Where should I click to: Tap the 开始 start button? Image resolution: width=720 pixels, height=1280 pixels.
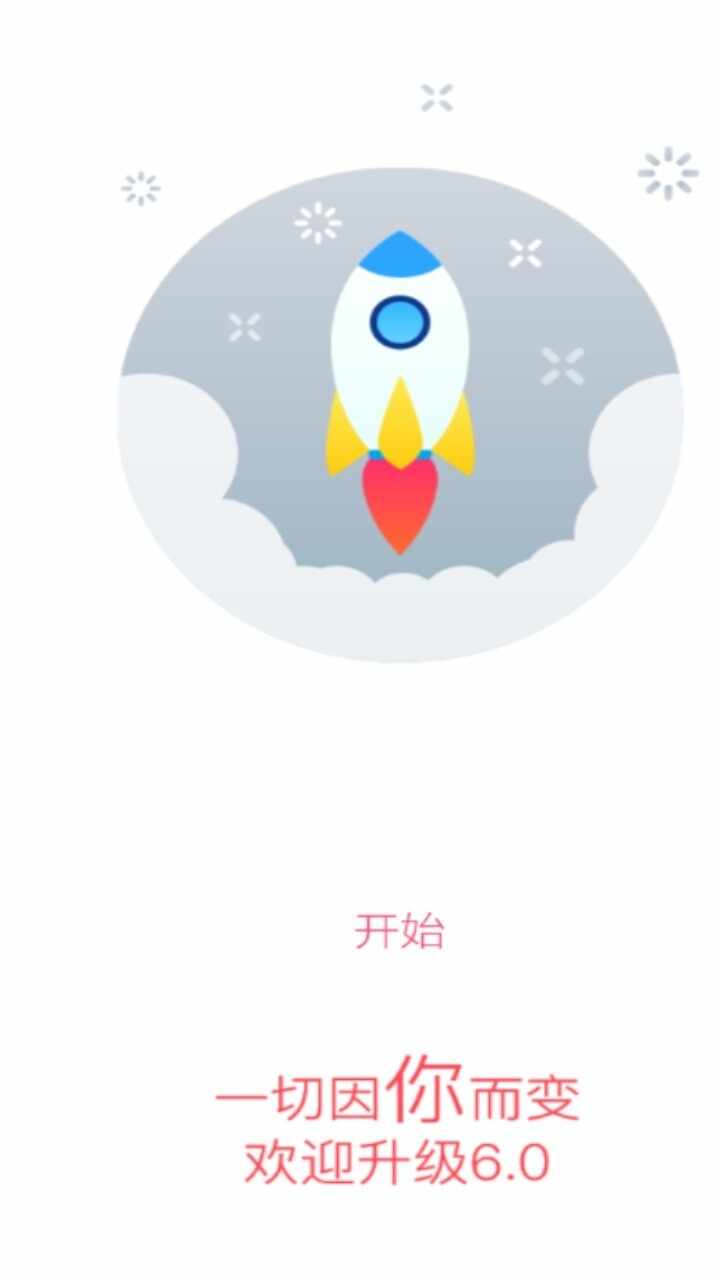(399, 932)
